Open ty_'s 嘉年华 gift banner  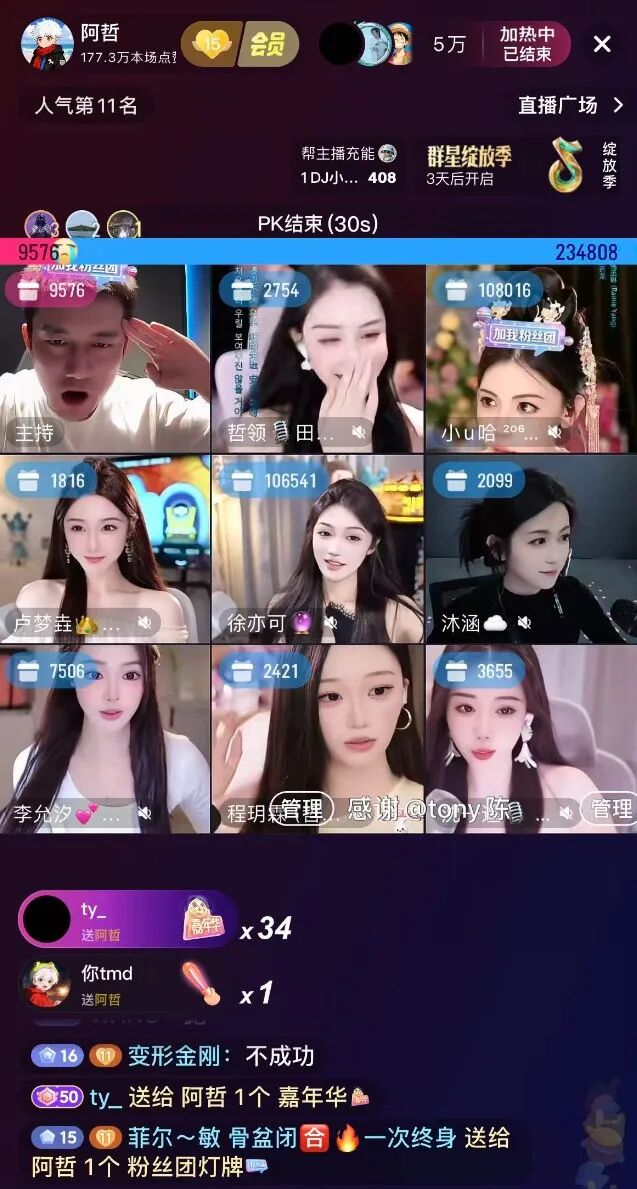tap(128, 920)
